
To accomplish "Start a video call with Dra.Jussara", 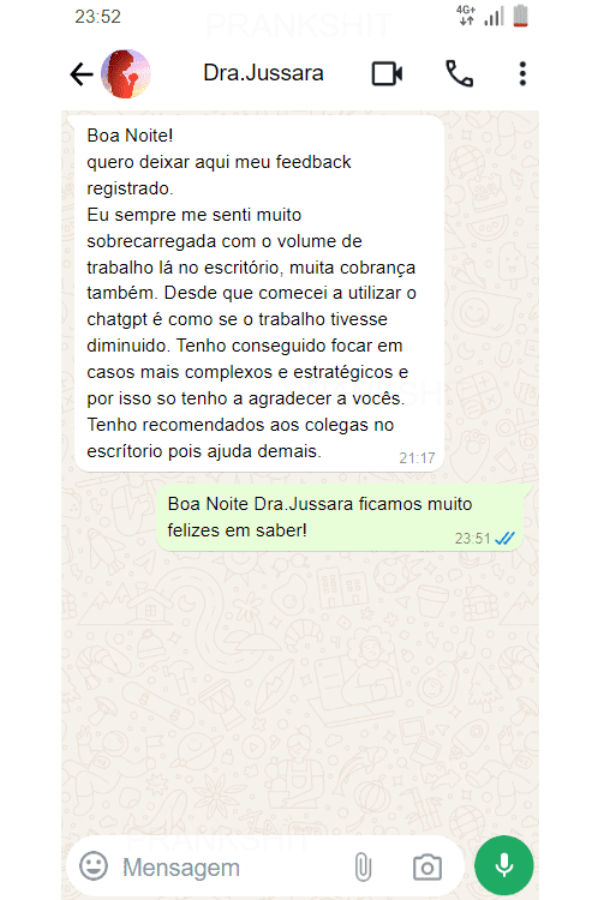I will pyautogui.click(x=387, y=74).
